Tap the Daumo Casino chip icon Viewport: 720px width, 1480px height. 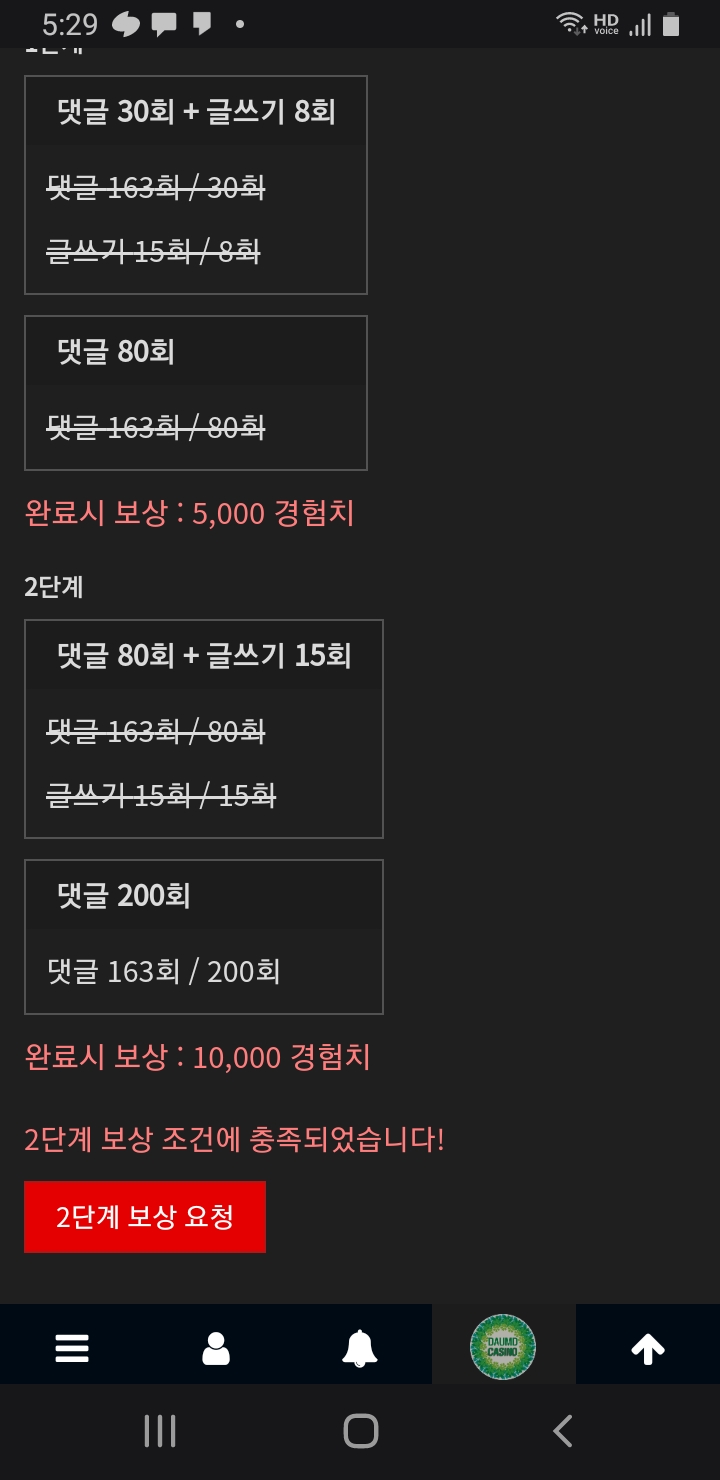pos(503,1346)
